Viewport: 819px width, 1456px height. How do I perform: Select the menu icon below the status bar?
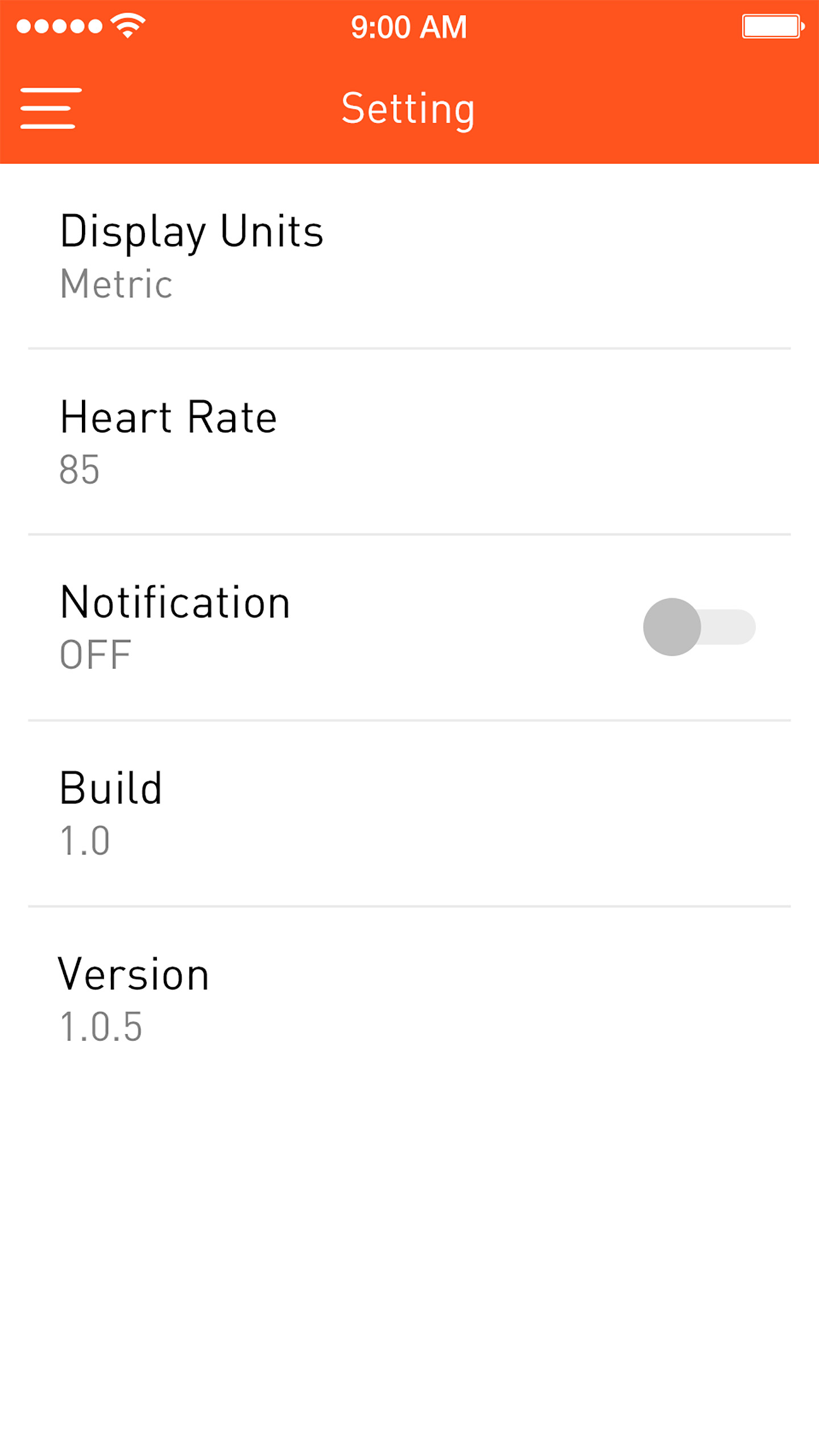coord(49,107)
